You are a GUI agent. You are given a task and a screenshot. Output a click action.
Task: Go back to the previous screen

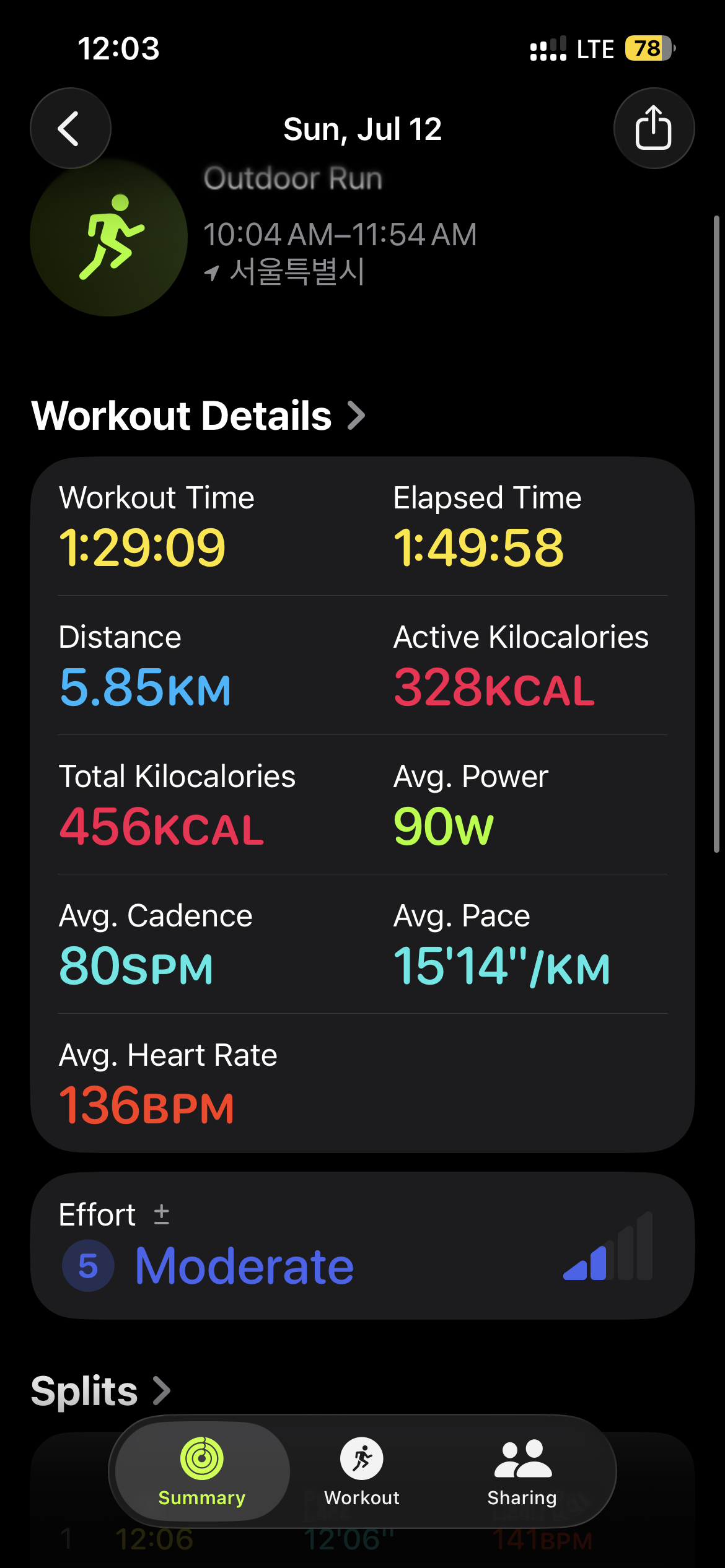point(71,128)
